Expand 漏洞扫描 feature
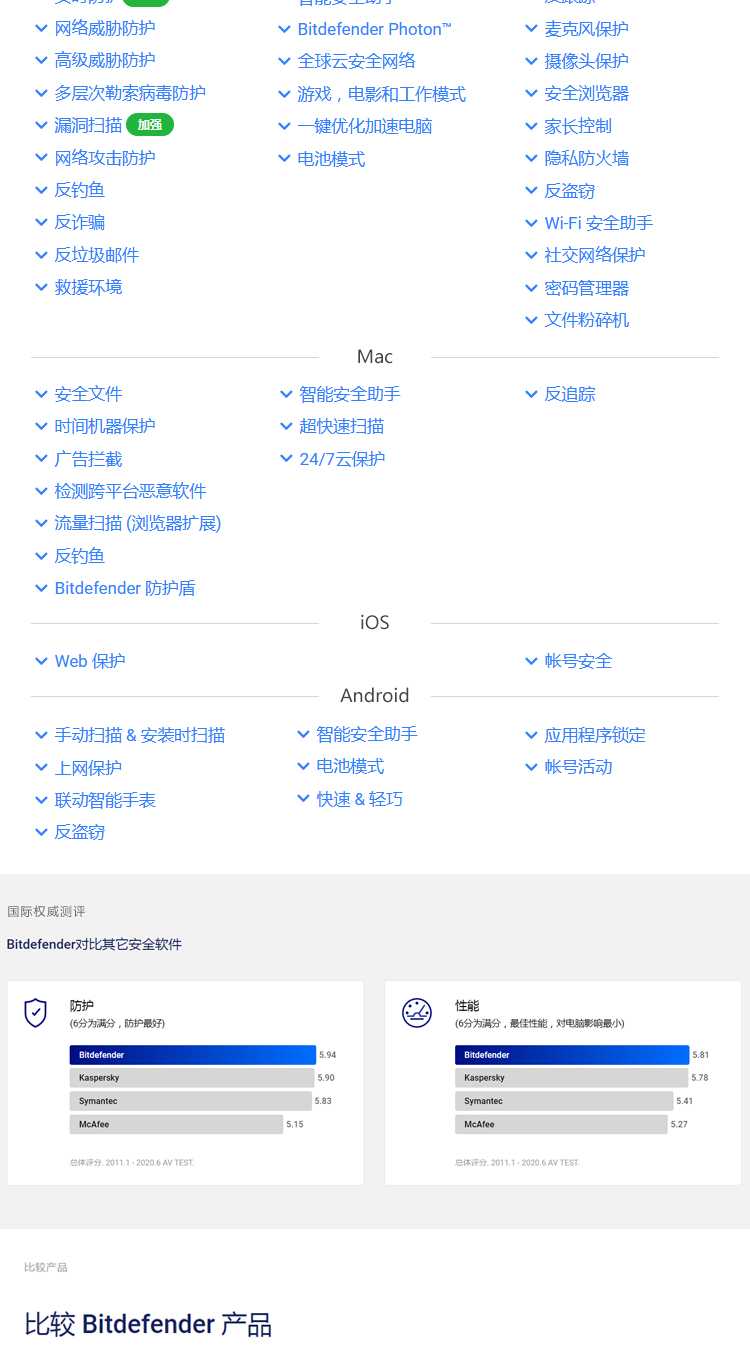This screenshot has width=750, height=1366. 88,125
